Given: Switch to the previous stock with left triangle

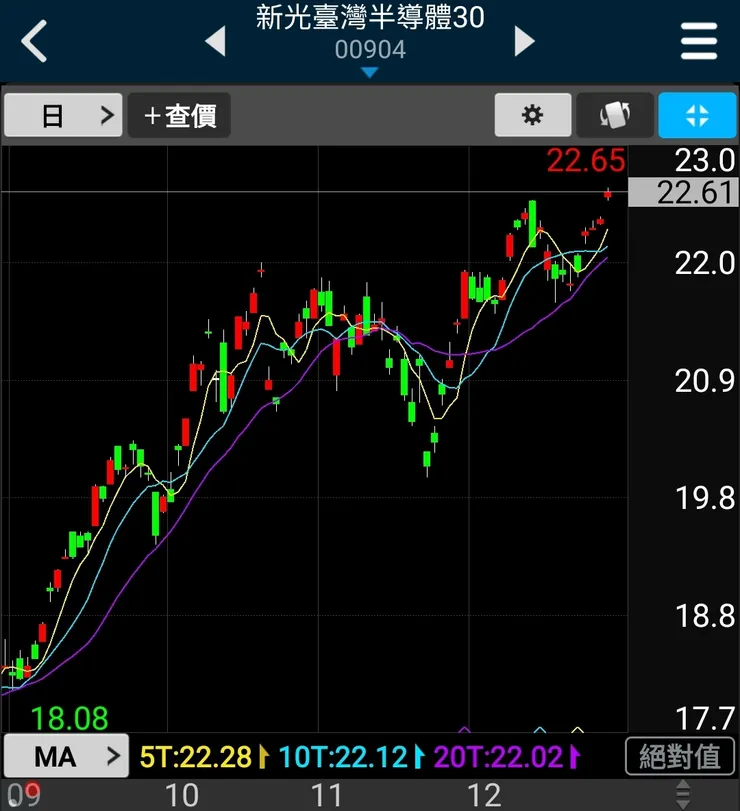Looking at the screenshot, I should coord(215,41).
